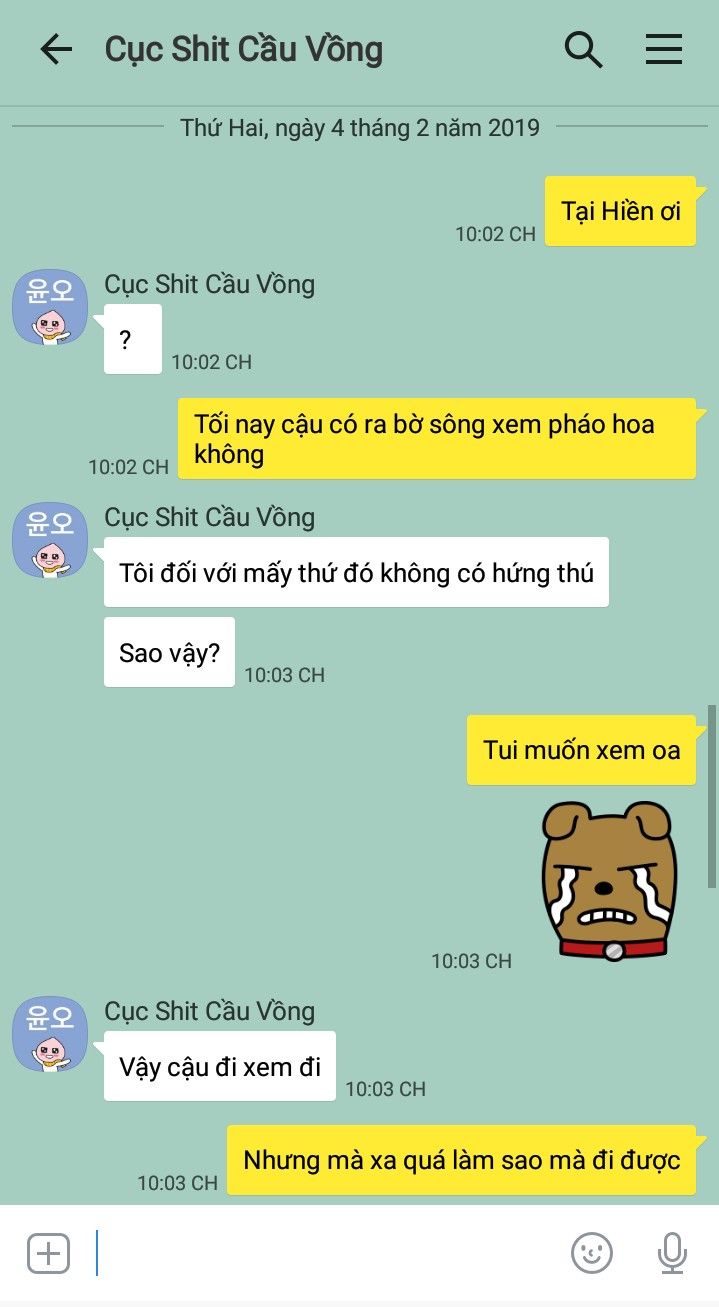
Task: Open the chat hamburger menu
Action: pyautogui.click(x=663, y=50)
